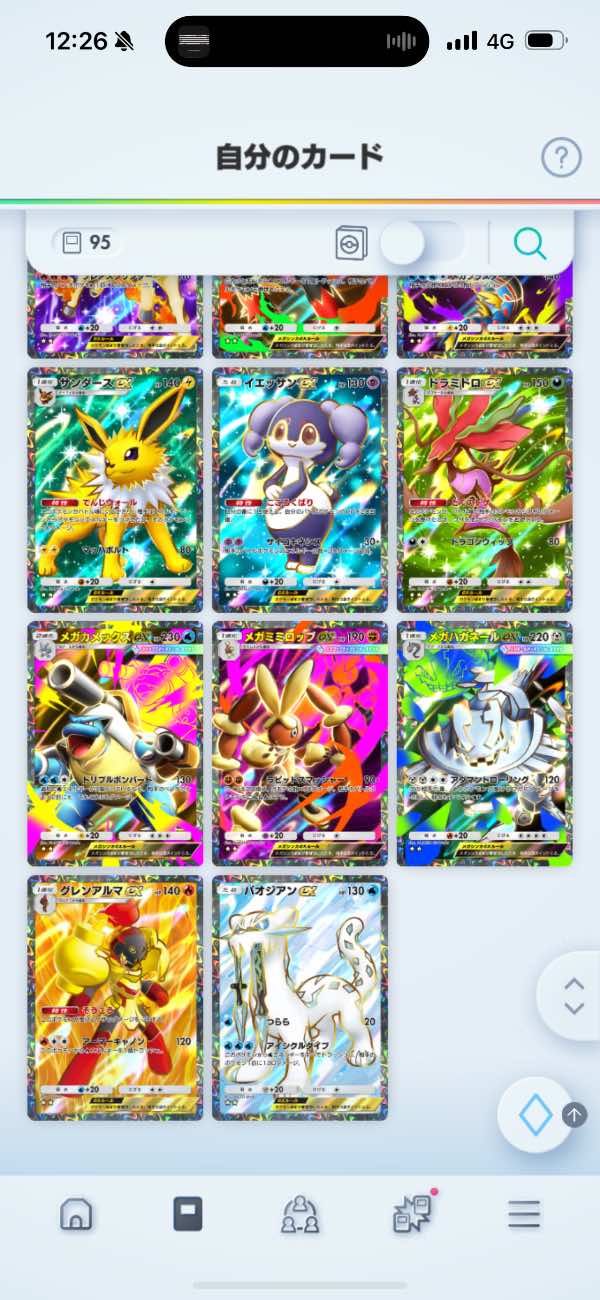The width and height of the screenshot is (600, 1300).
Task: Open the メガミミロップex card
Action: [x=300, y=743]
